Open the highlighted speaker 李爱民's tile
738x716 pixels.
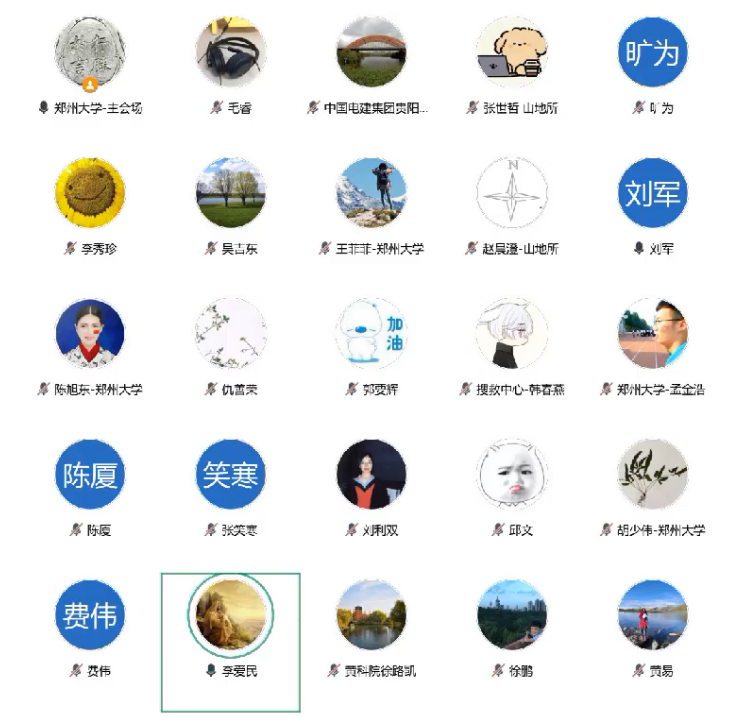[231, 616]
